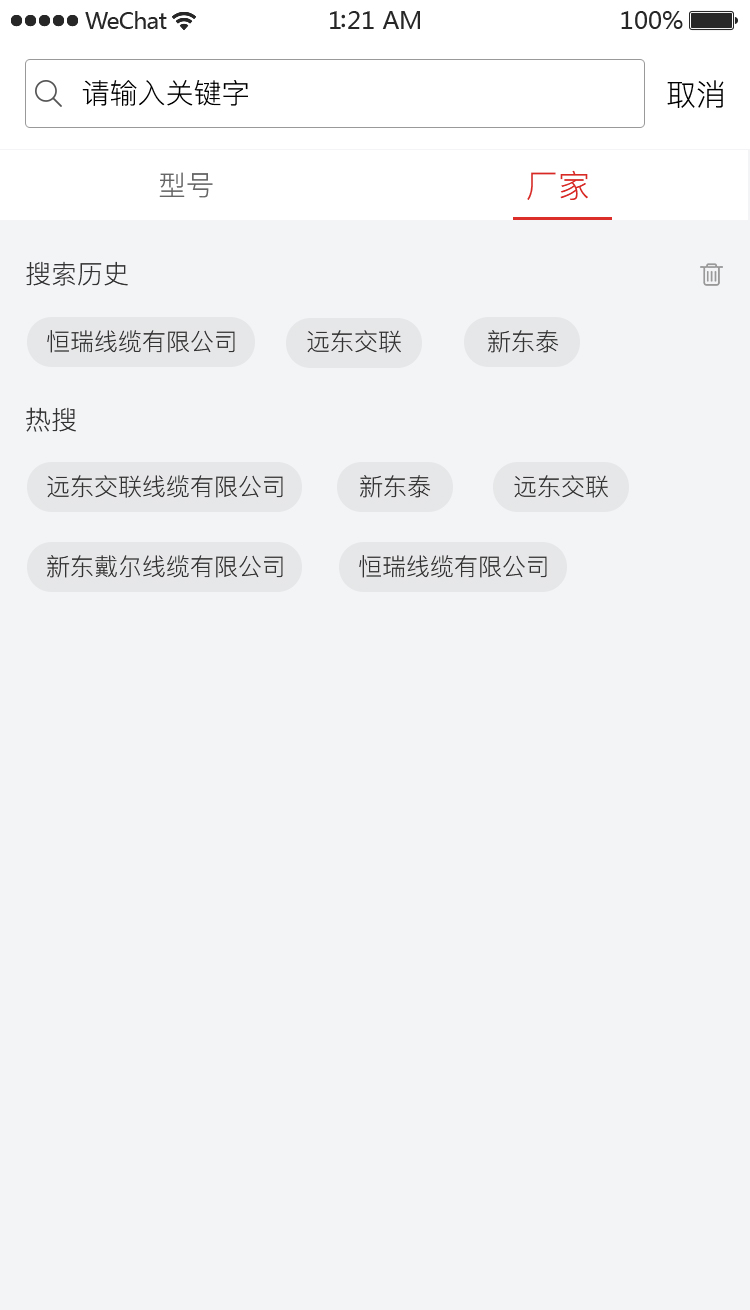The height and width of the screenshot is (1310, 750).
Task: Choose 恒瑞线缆有限公司 from search history
Action: (x=141, y=342)
